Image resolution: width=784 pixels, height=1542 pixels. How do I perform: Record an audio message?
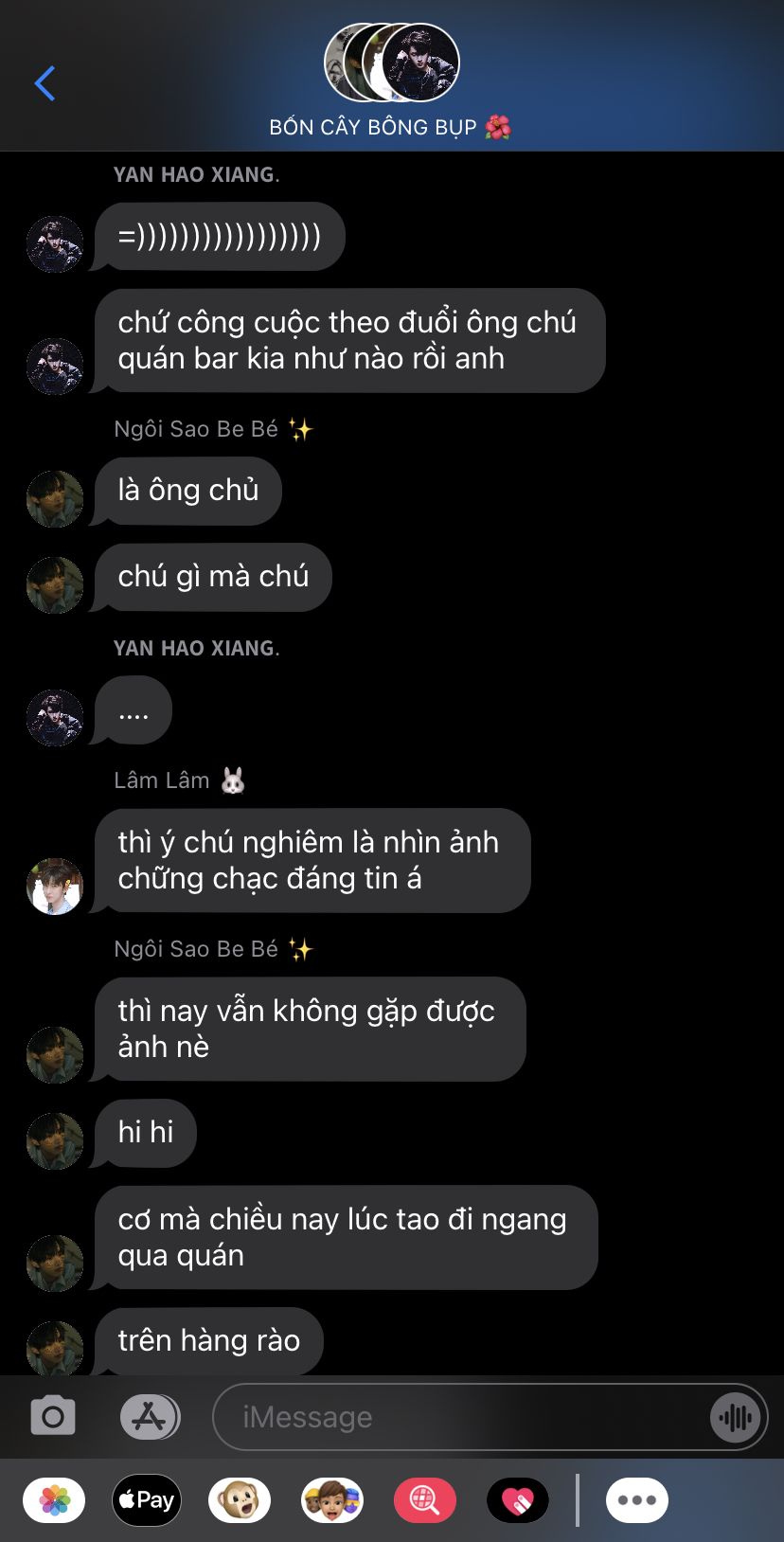tap(735, 1417)
